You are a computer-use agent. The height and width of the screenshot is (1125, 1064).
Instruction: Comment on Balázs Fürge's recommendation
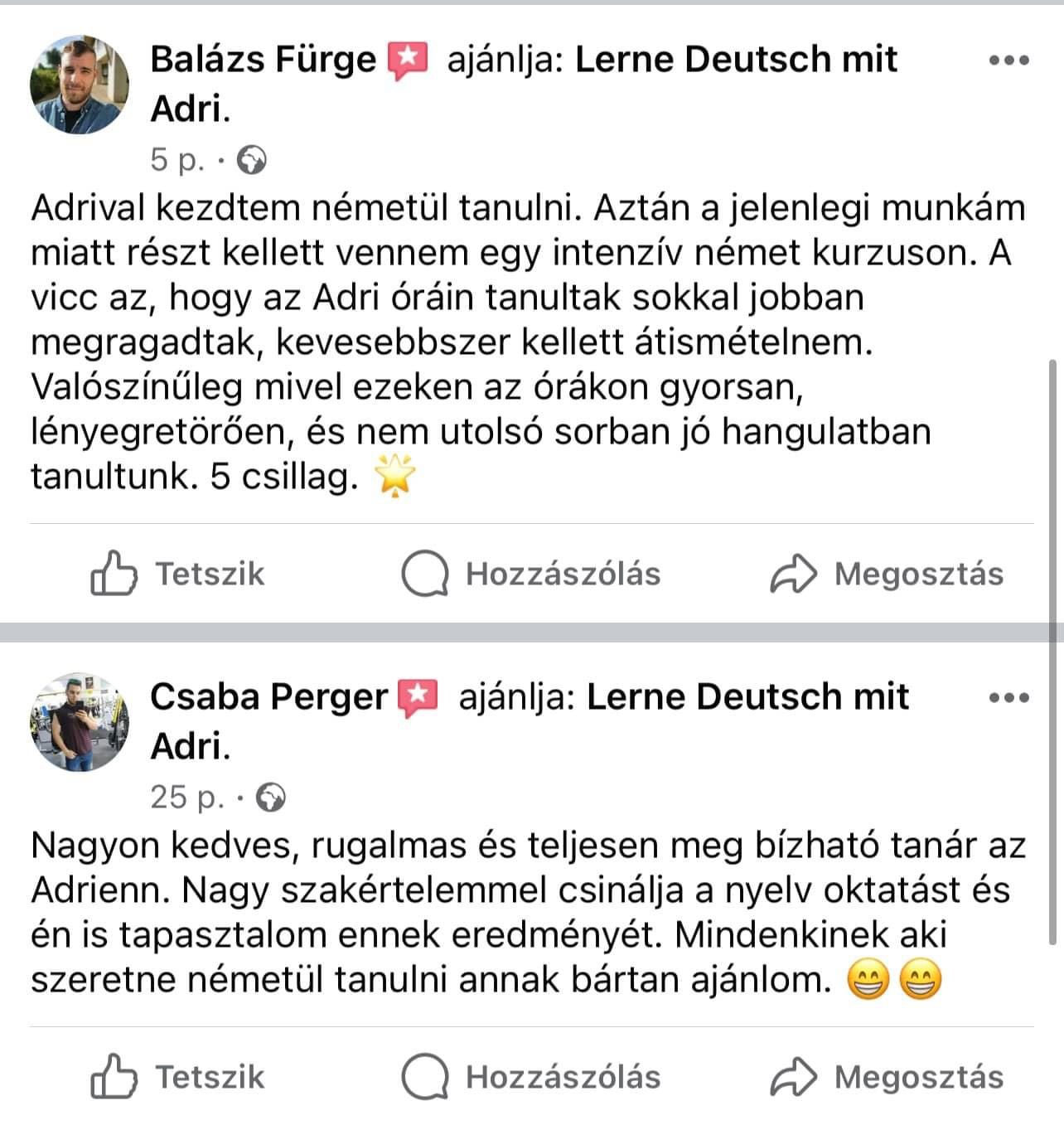[x=531, y=574]
